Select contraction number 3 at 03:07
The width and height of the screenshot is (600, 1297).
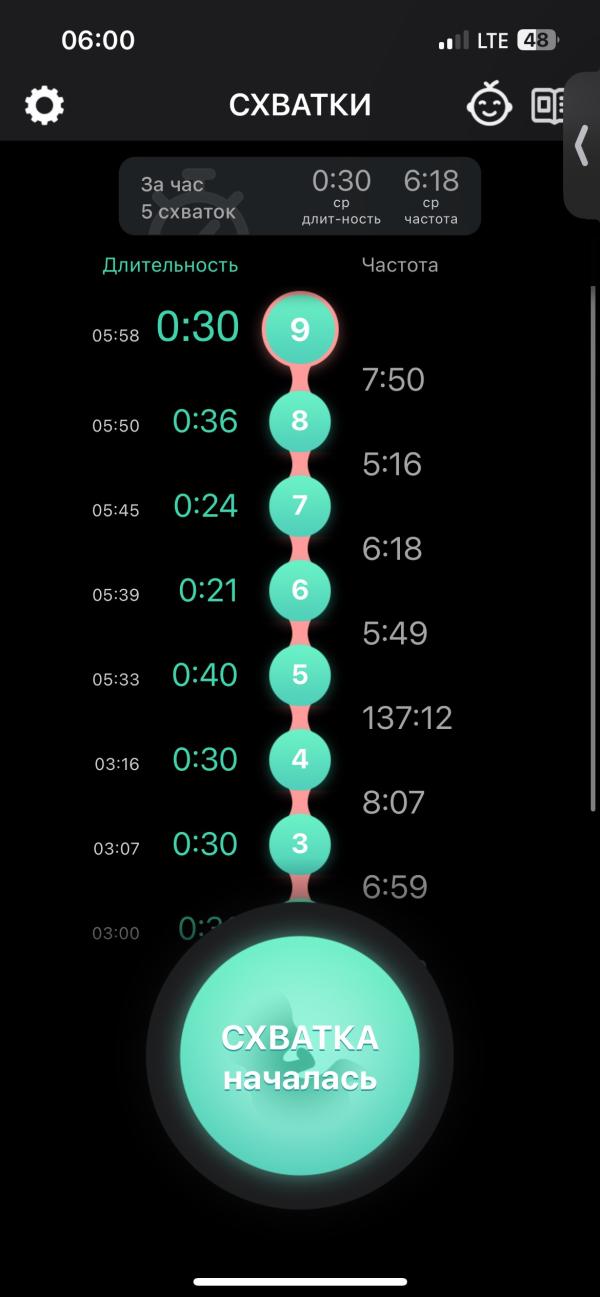coord(300,844)
